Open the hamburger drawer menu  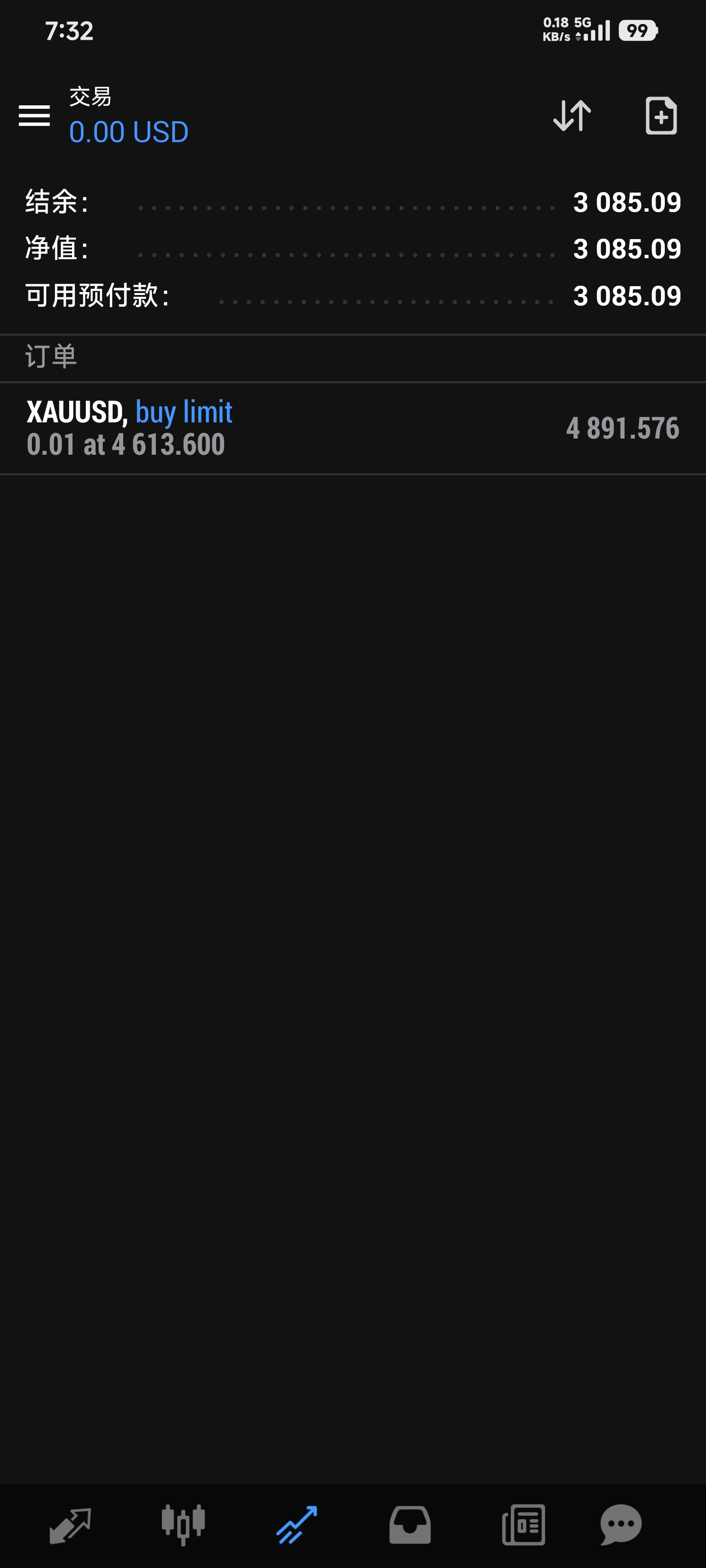pyautogui.click(x=34, y=116)
